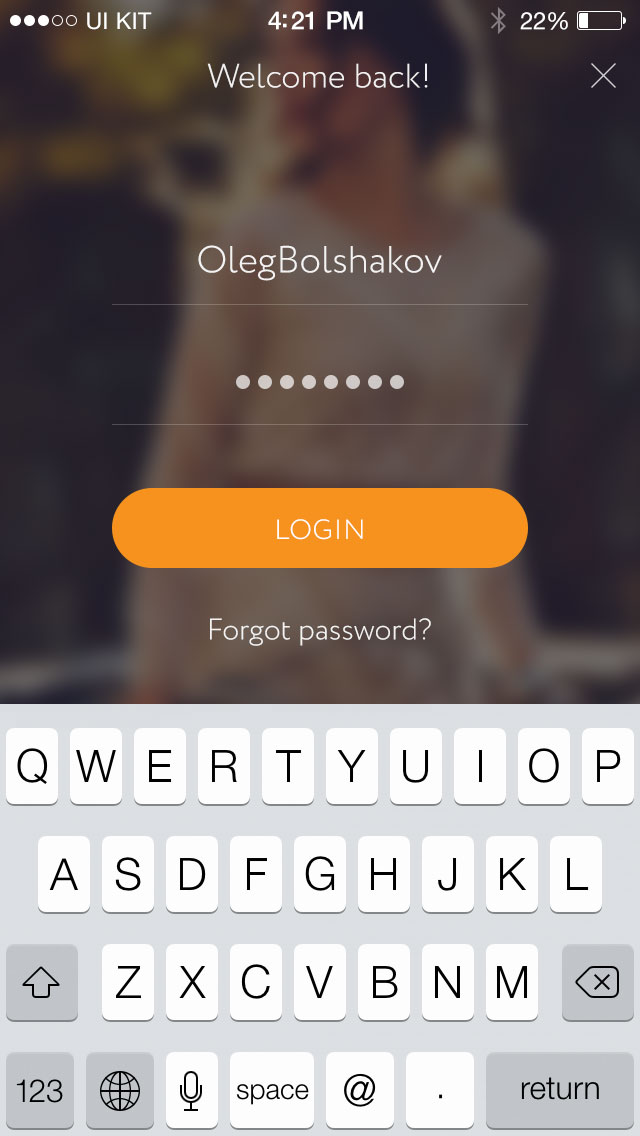640x1136 pixels.
Task: Tap the orange LOGIN button
Action: (x=319, y=528)
